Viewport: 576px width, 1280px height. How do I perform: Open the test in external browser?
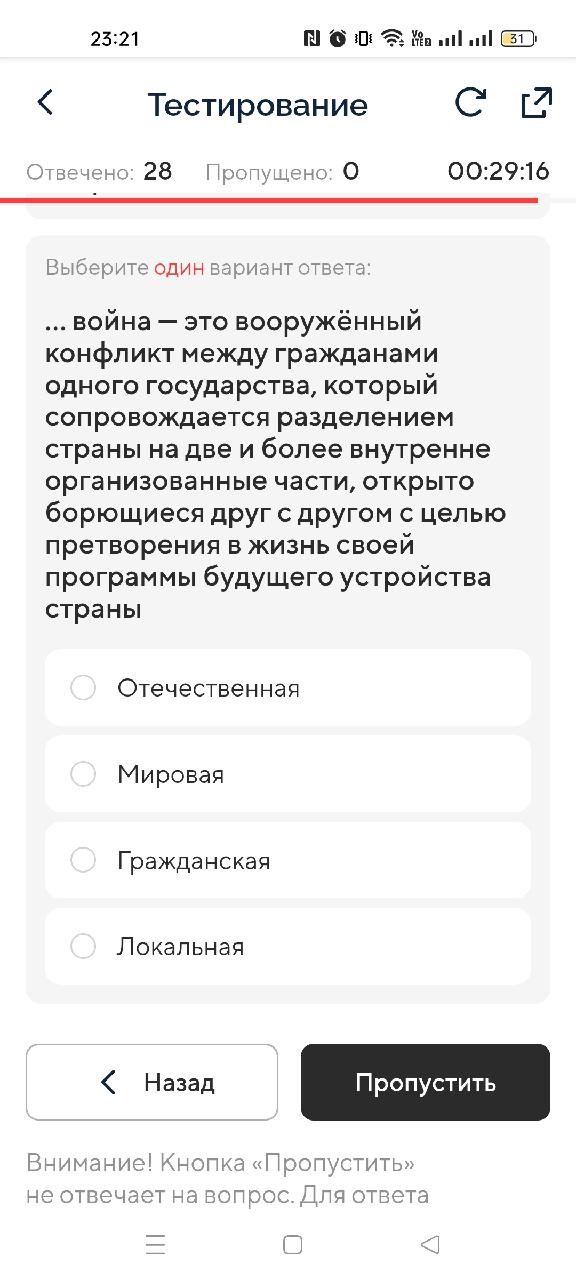536,103
